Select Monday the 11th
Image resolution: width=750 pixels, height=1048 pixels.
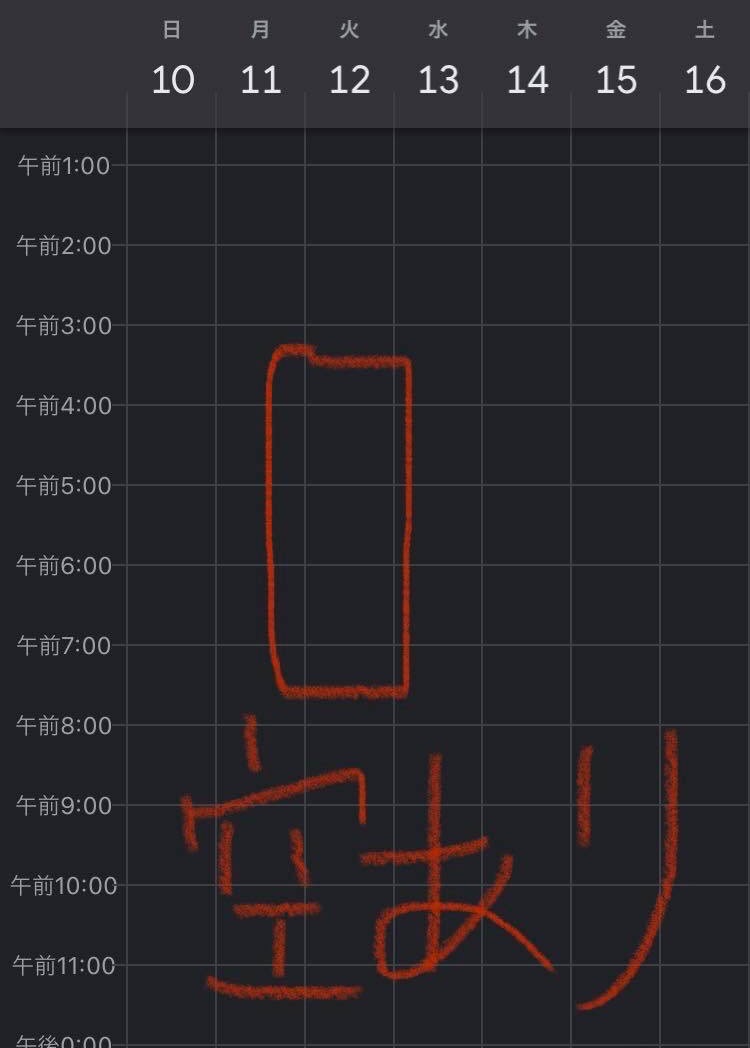[261, 79]
